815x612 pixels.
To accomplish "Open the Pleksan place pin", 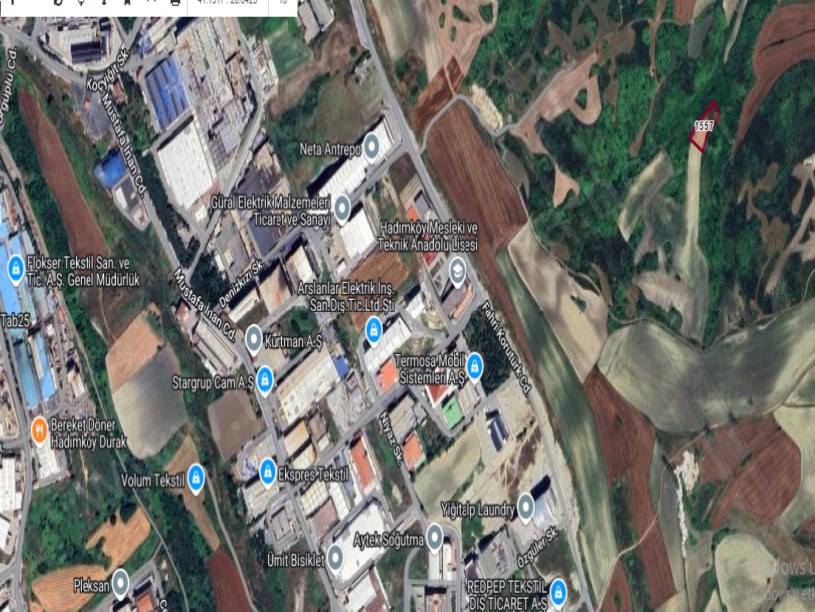I will click(x=120, y=581).
